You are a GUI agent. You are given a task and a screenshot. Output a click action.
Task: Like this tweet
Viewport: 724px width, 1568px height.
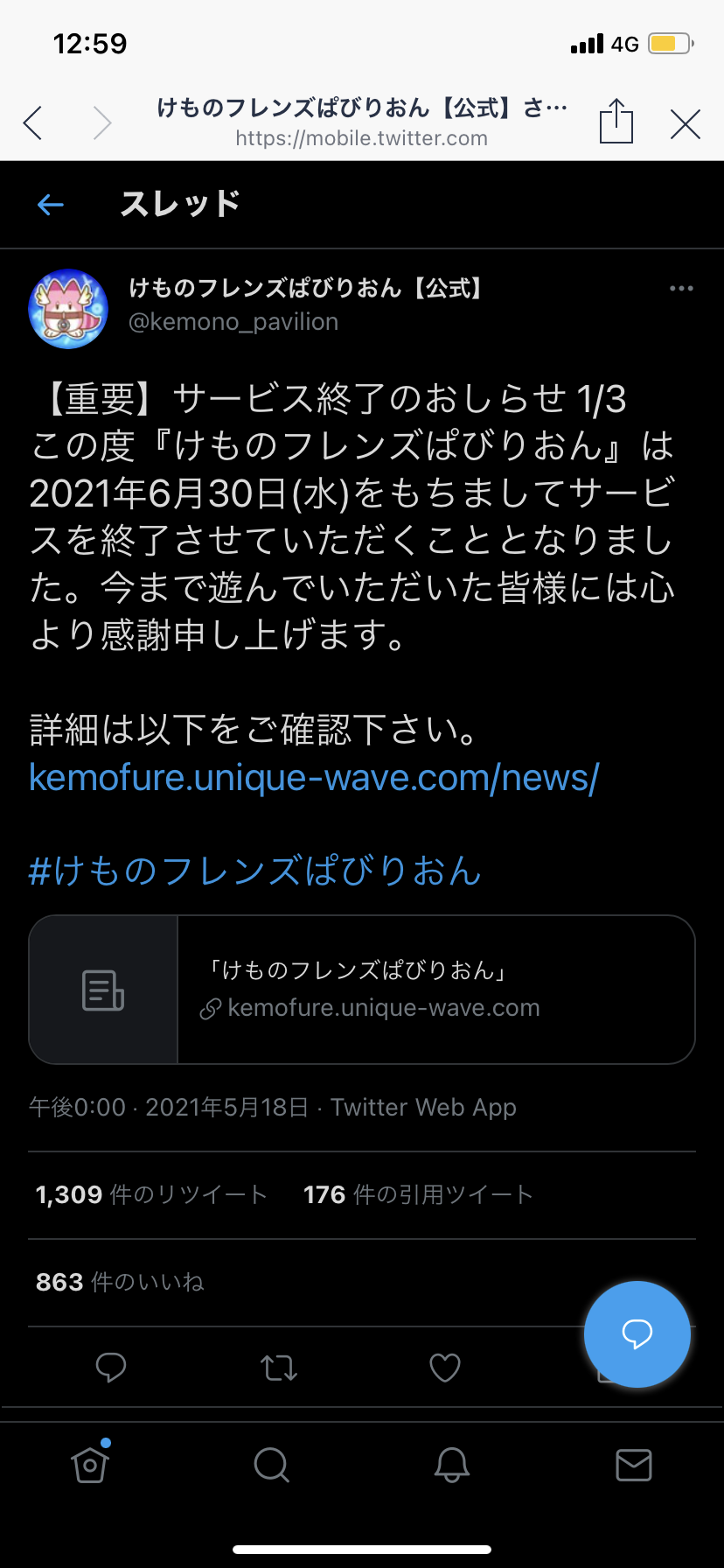(x=444, y=1367)
